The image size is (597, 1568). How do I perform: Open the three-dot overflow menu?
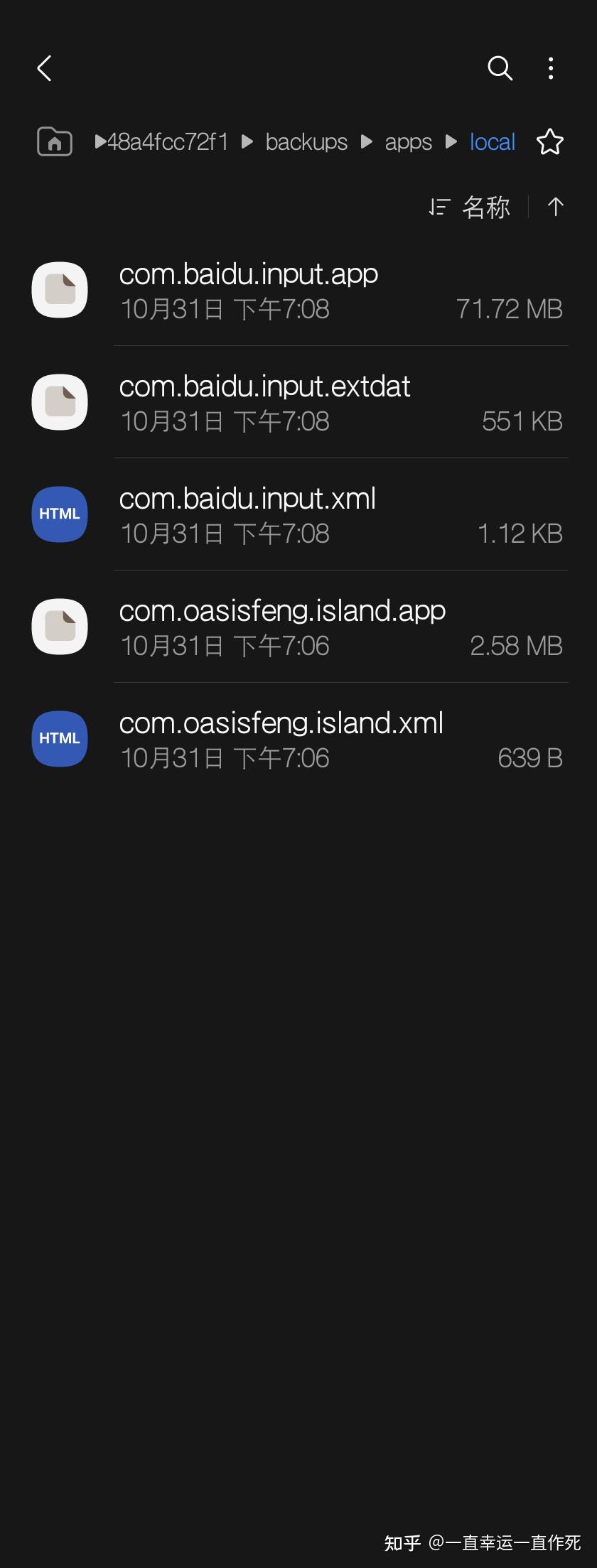pyautogui.click(x=551, y=68)
